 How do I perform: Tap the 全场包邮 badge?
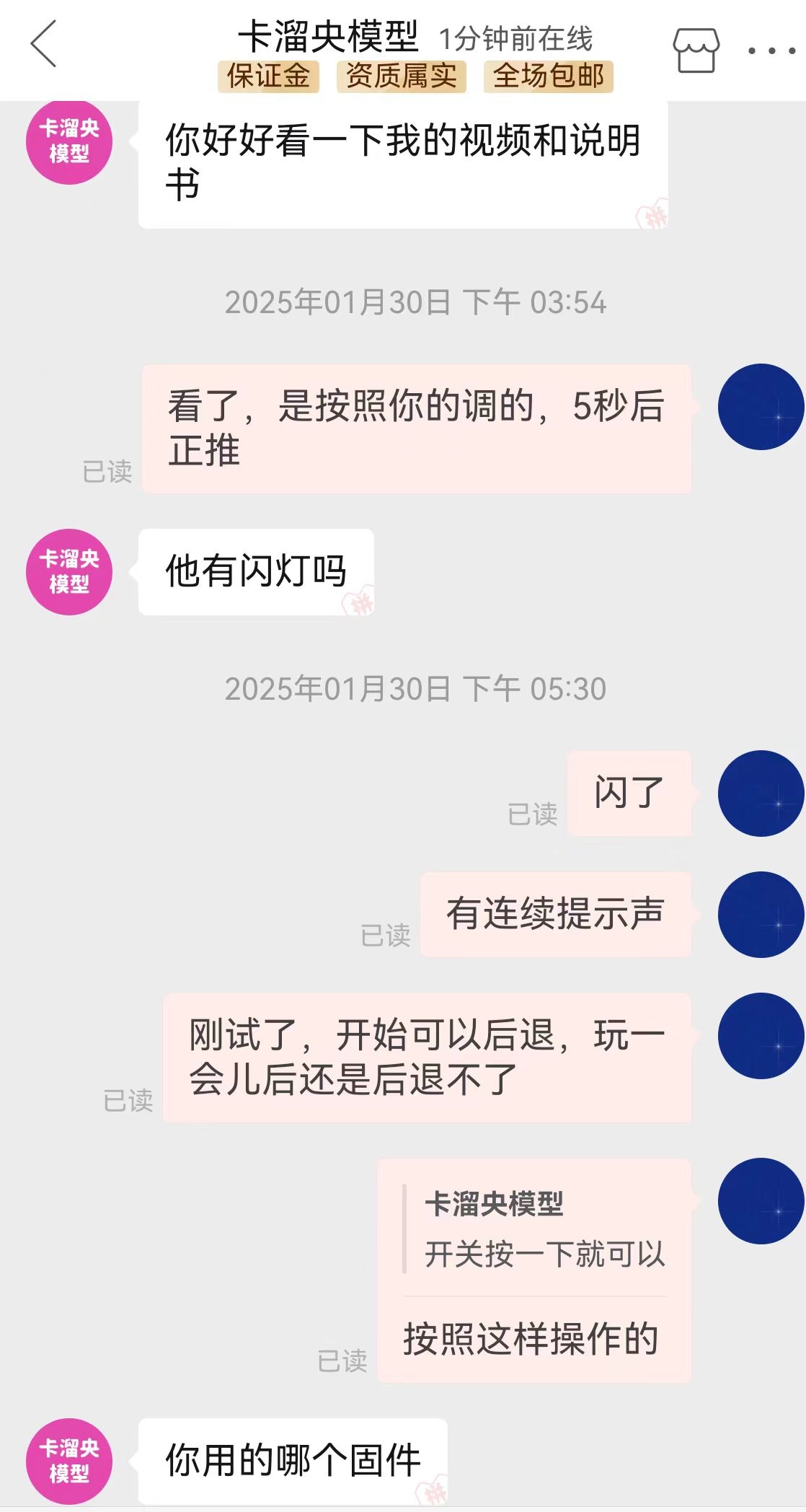pos(549,76)
